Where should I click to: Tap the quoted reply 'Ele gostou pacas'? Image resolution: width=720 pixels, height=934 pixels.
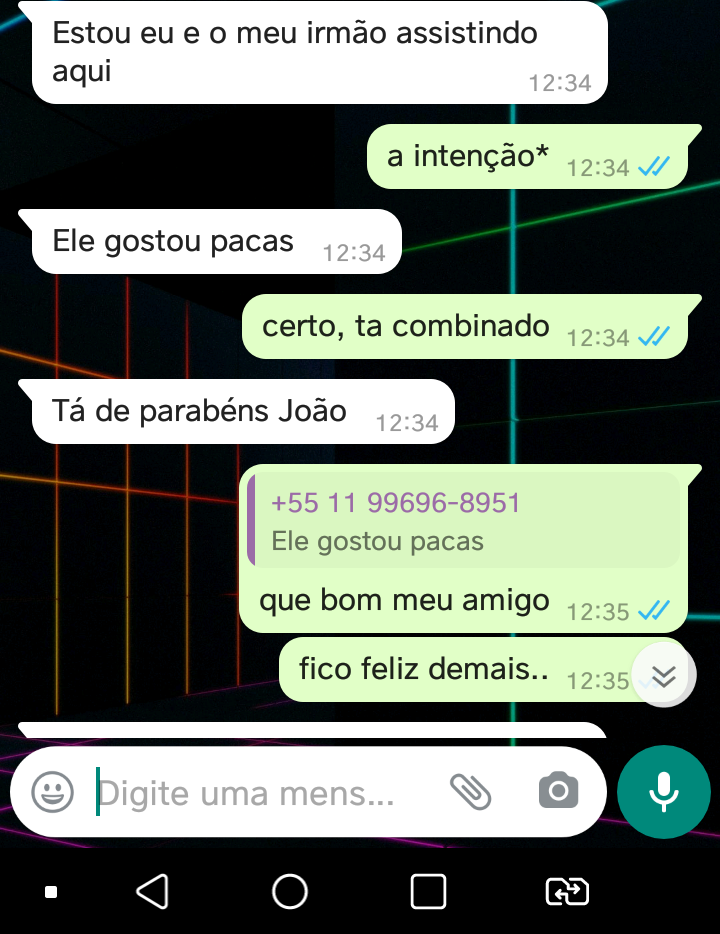coord(462,521)
